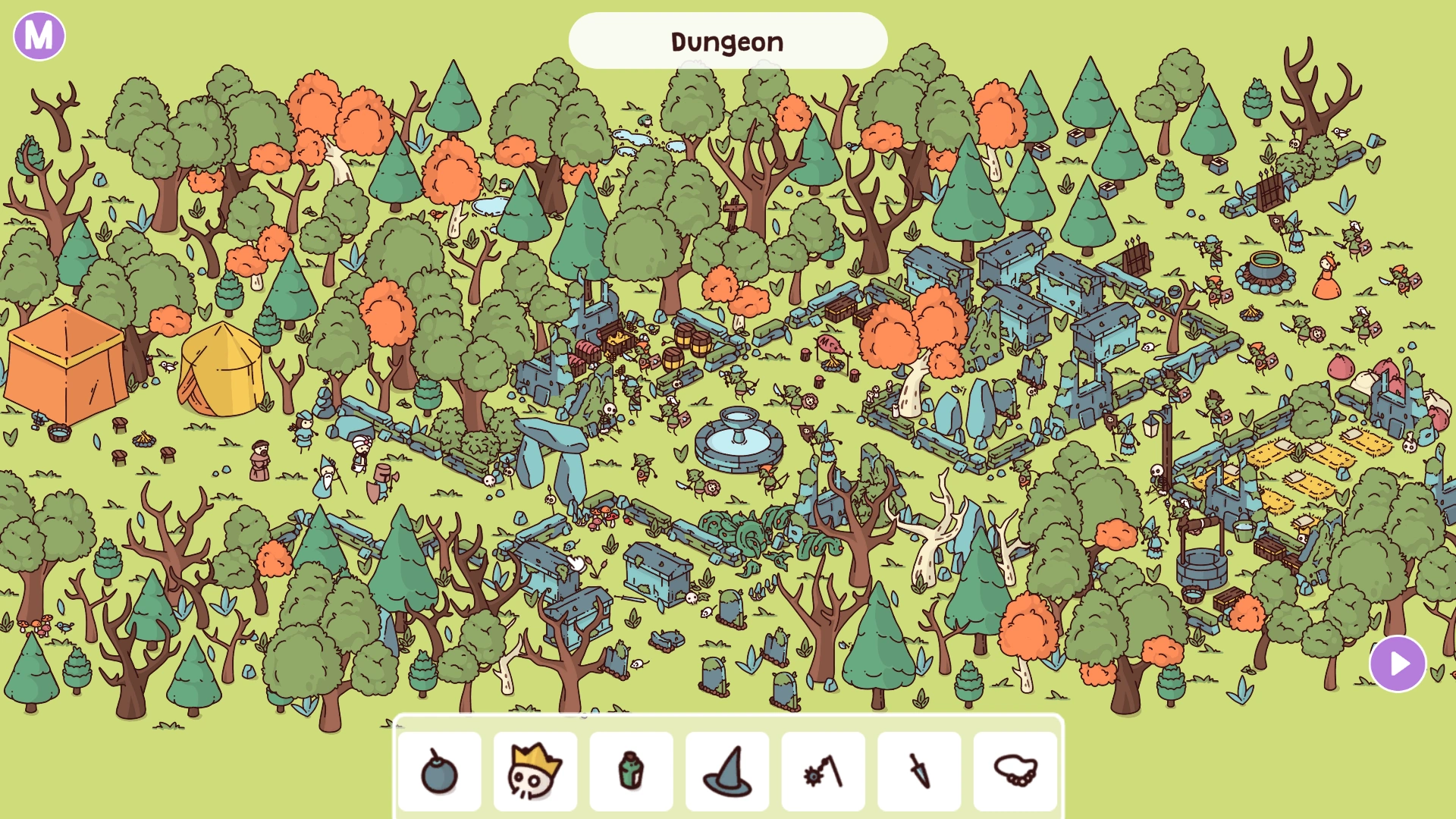The width and height of the screenshot is (1456, 819).
Task: Select the wizard hat item tile
Action: click(x=727, y=771)
